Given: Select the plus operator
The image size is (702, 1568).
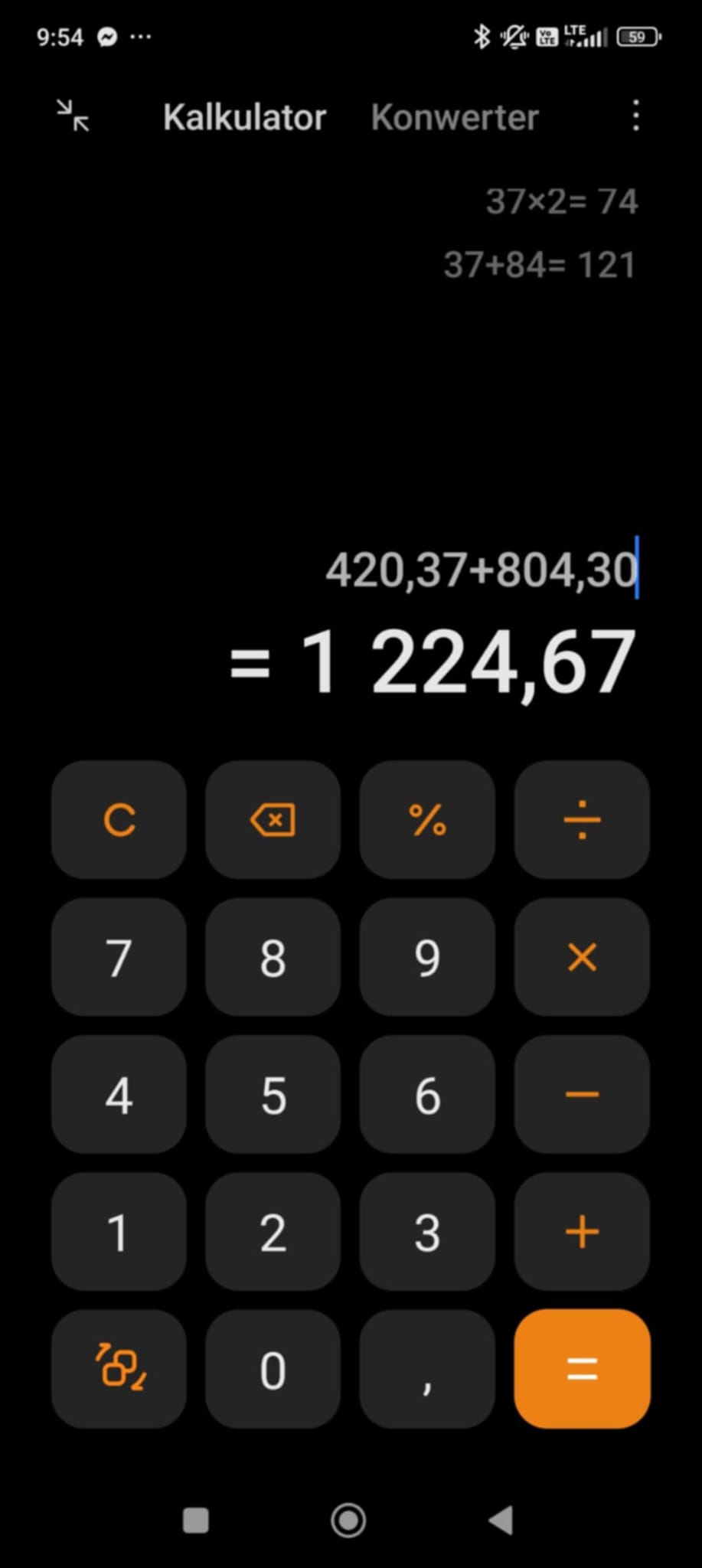Looking at the screenshot, I should pyautogui.click(x=582, y=1231).
